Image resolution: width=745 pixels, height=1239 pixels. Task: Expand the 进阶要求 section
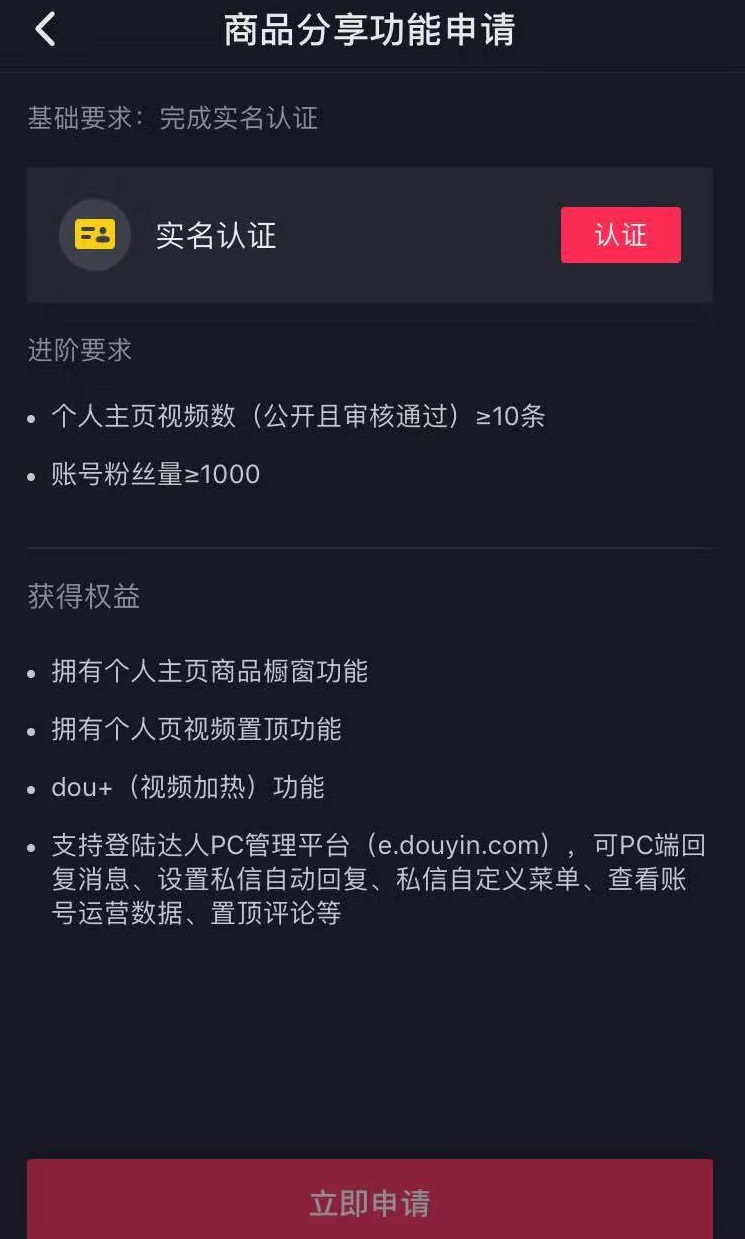[78, 351]
